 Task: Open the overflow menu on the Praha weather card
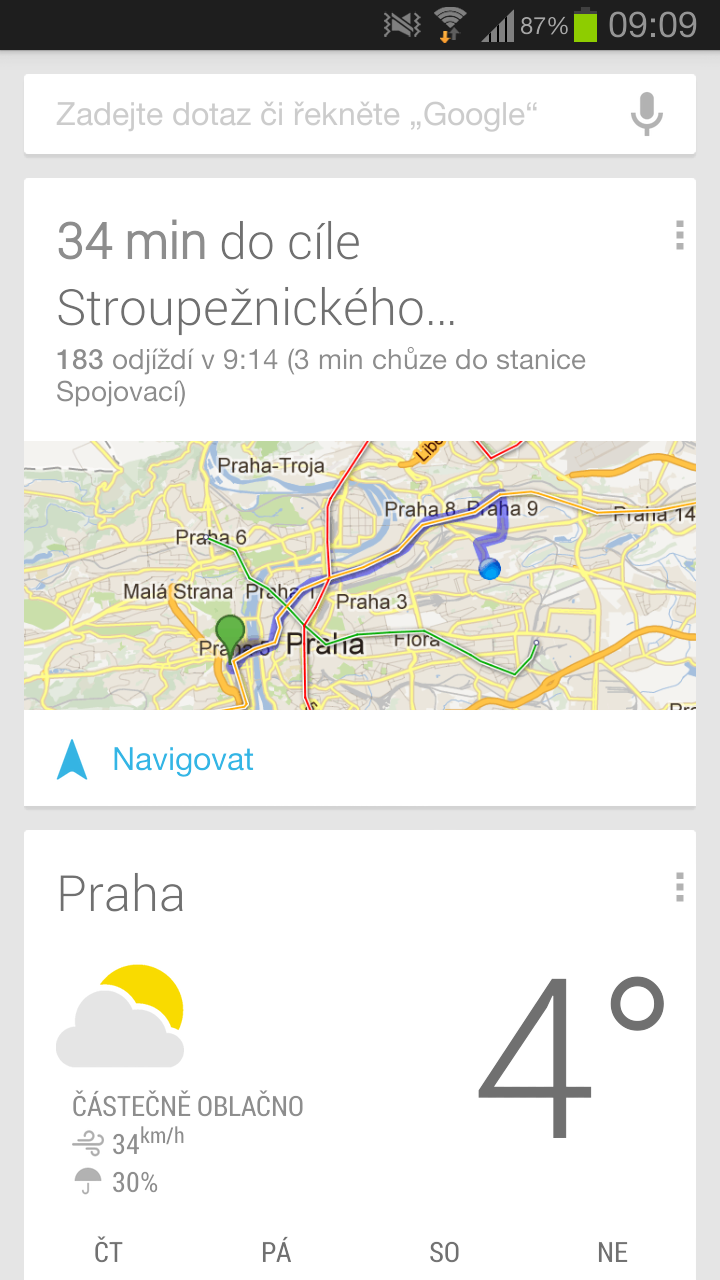tap(679, 887)
